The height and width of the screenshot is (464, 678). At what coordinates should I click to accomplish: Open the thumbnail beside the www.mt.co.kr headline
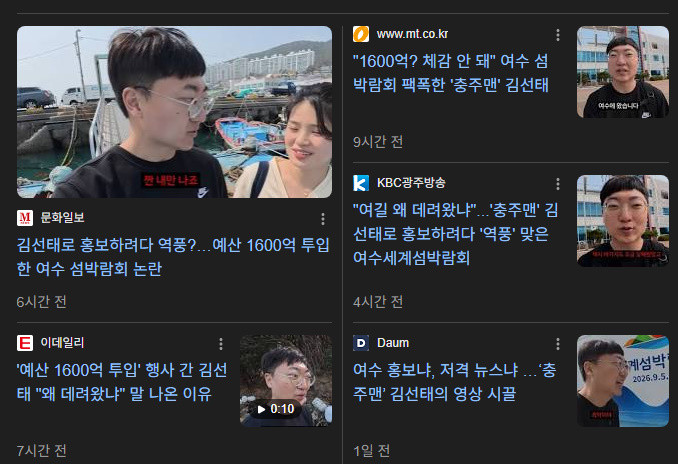point(622,72)
